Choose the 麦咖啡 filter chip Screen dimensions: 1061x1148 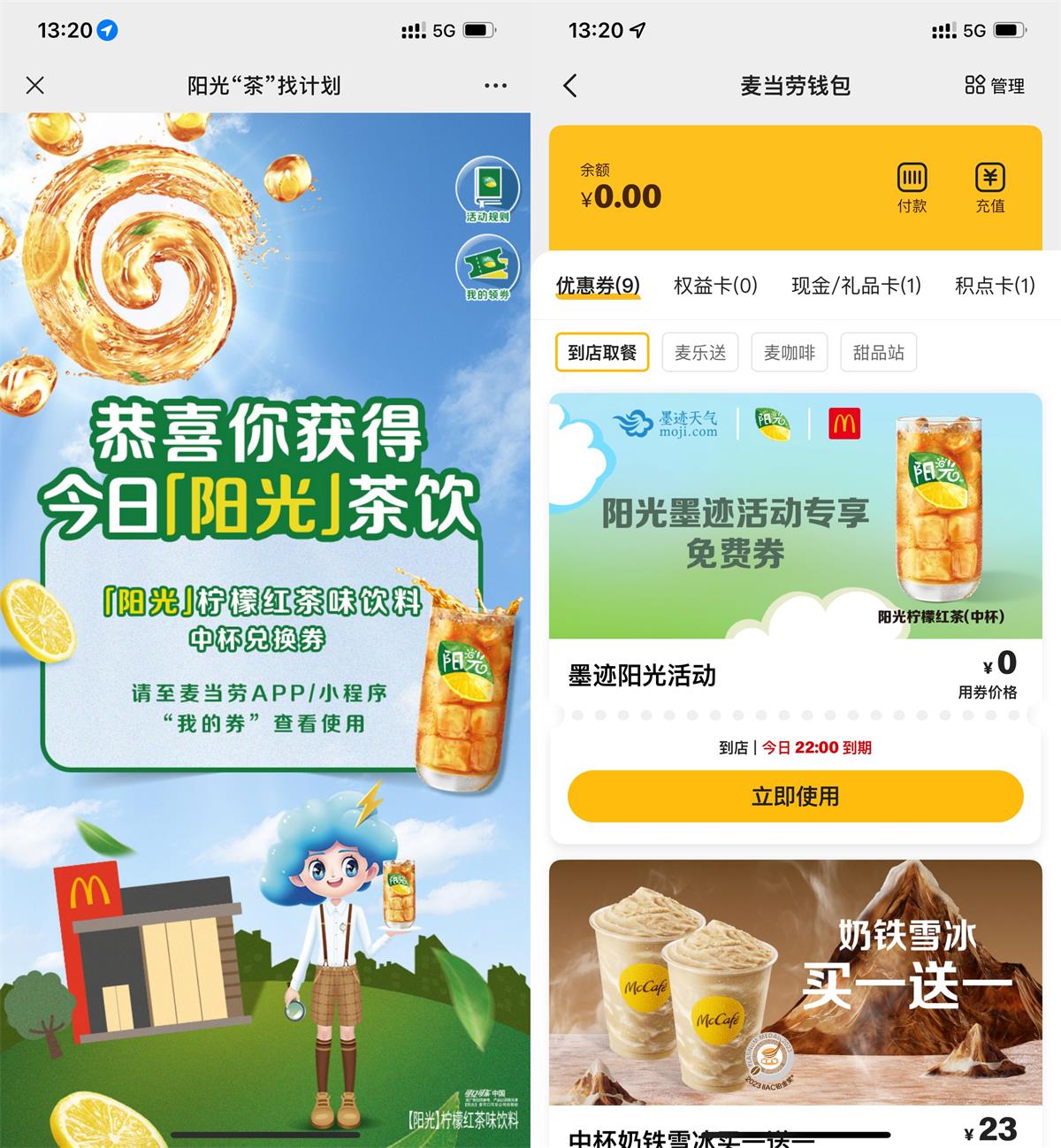click(790, 353)
